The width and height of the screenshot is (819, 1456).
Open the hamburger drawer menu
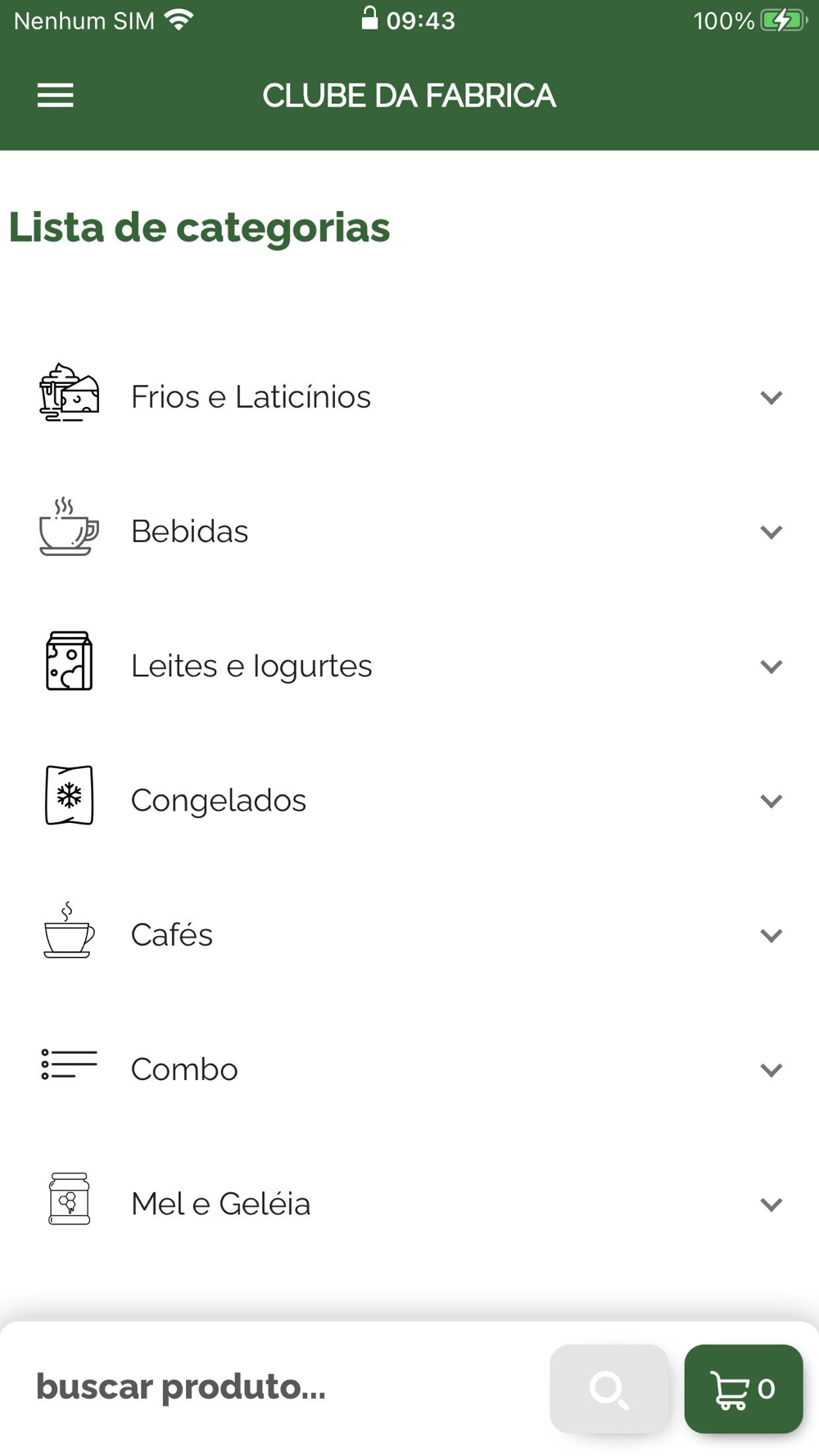click(x=56, y=96)
